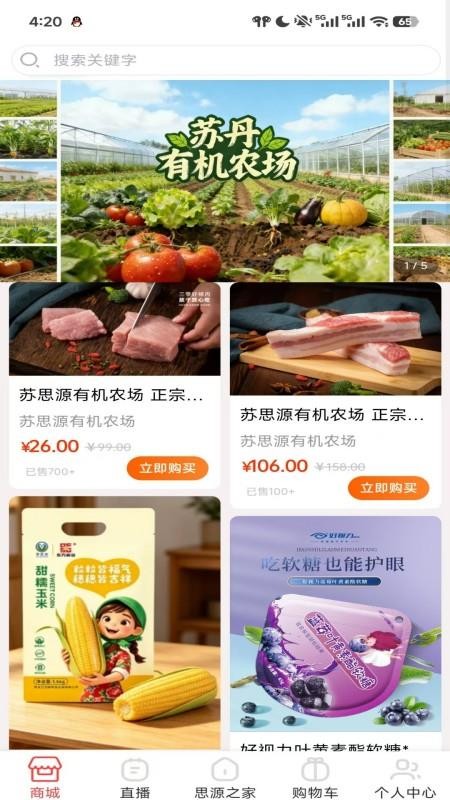Open the search keyword field
The height and width of the screenshot is (800, 450).
pos(226,60)
